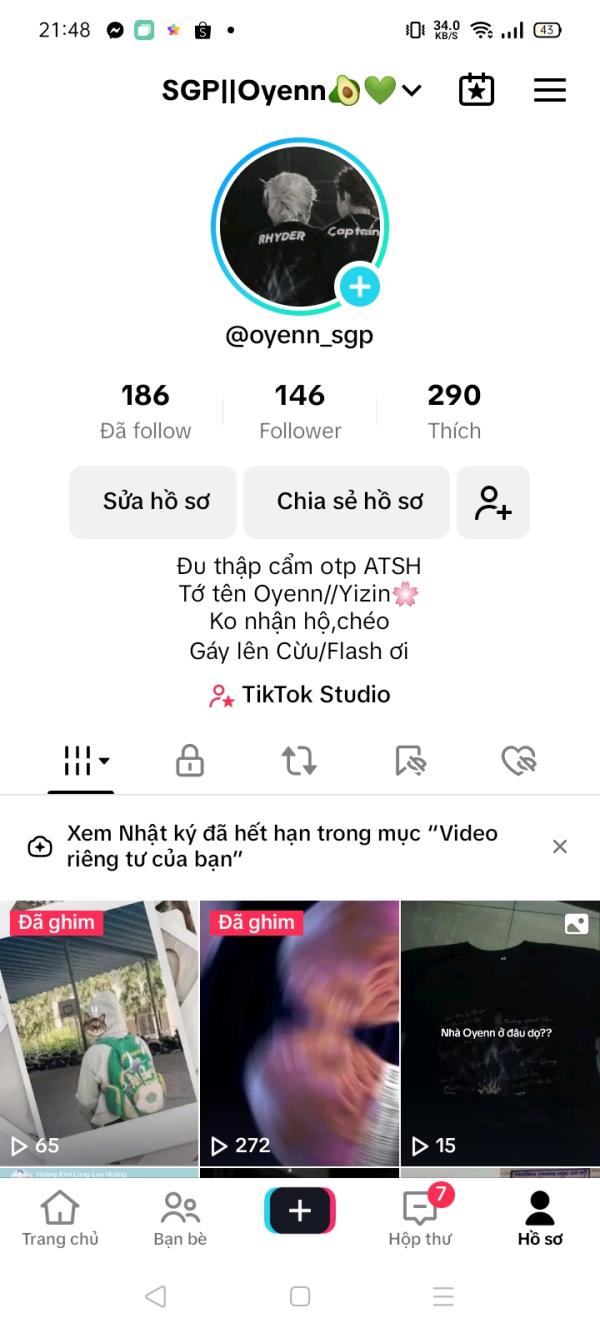Go to Trang chủ tab
Screen dimensions: 600x1333
pos(60,1218)
